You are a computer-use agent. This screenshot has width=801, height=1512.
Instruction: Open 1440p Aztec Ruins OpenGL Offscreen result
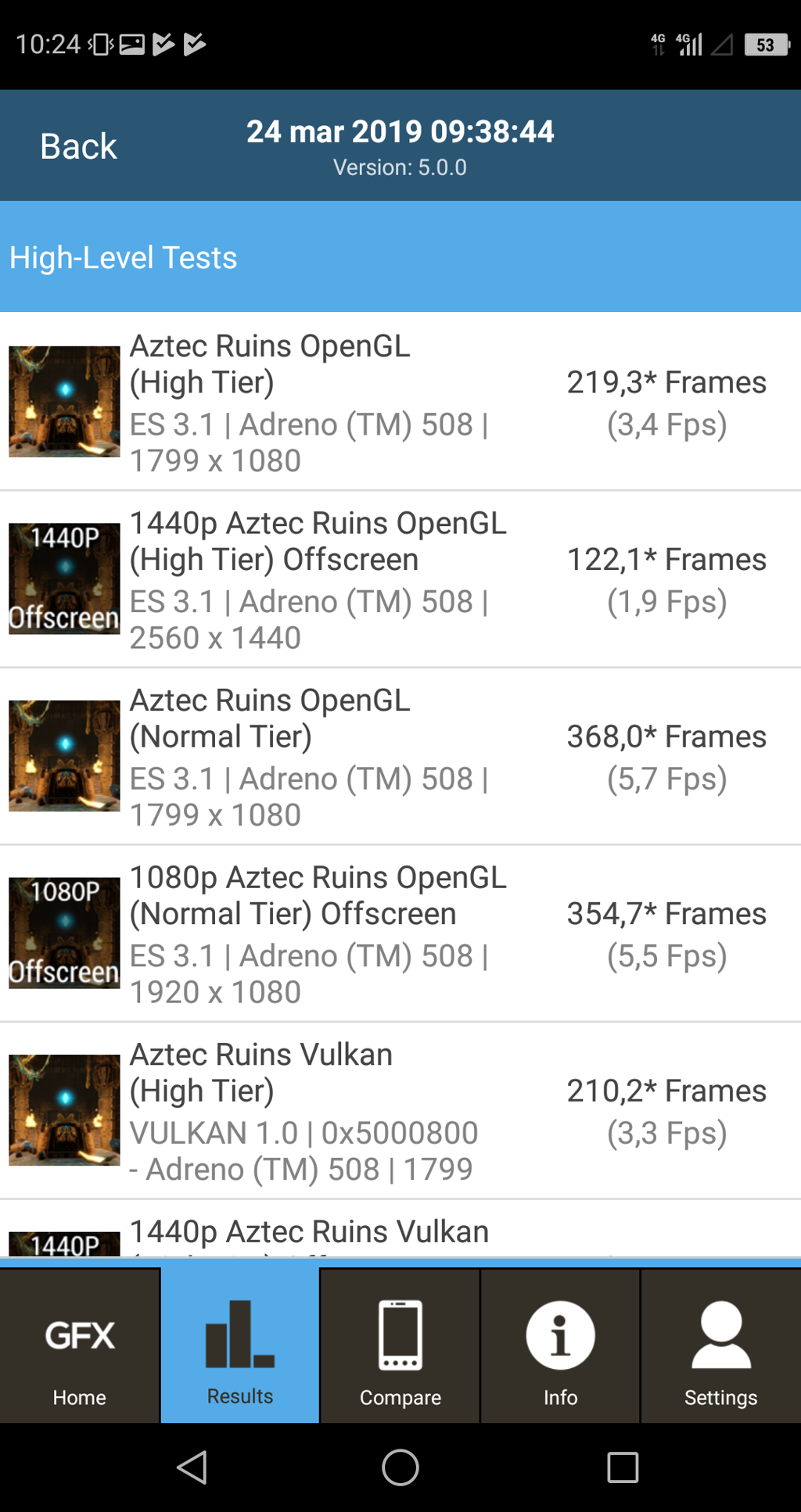pos(399,579)
